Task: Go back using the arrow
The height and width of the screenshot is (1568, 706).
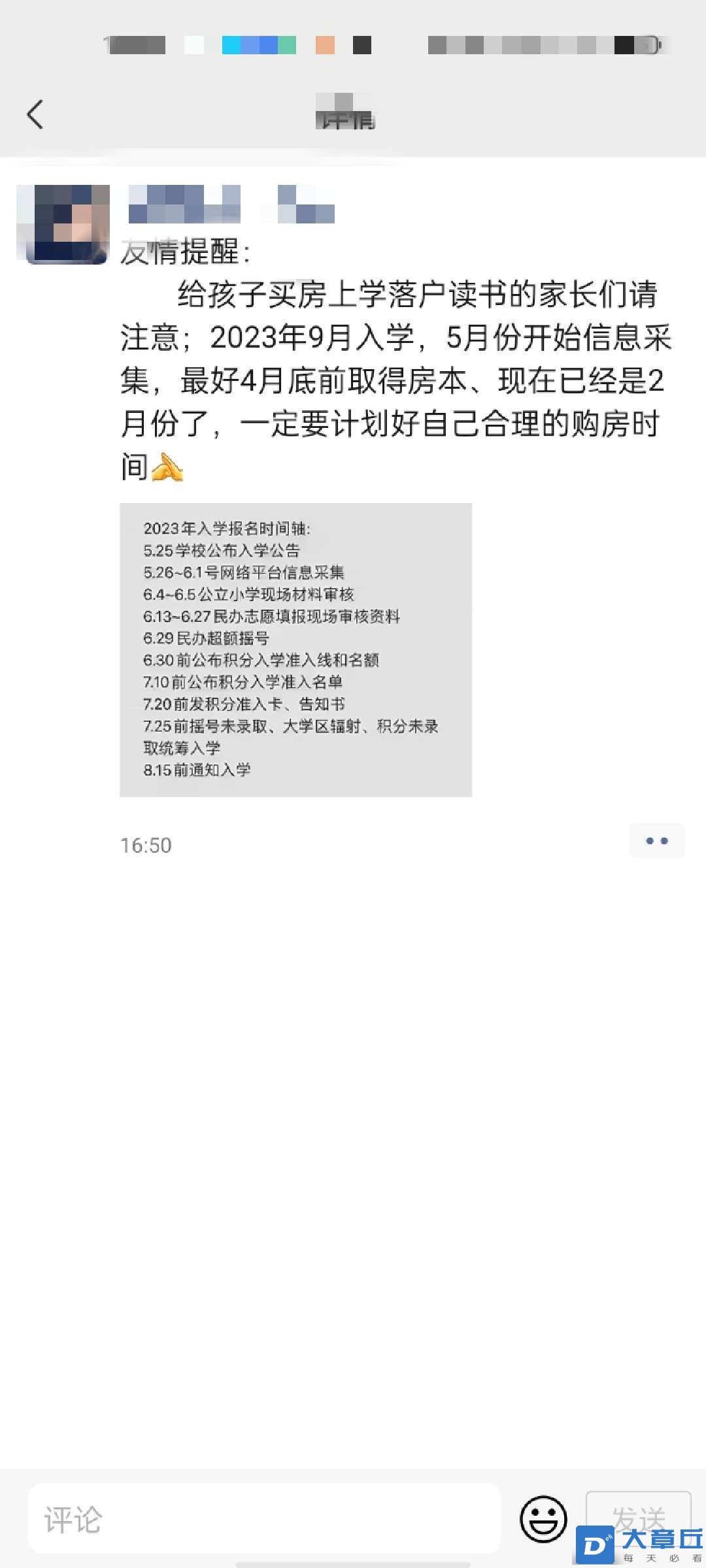Action: (x=35, y=115)
